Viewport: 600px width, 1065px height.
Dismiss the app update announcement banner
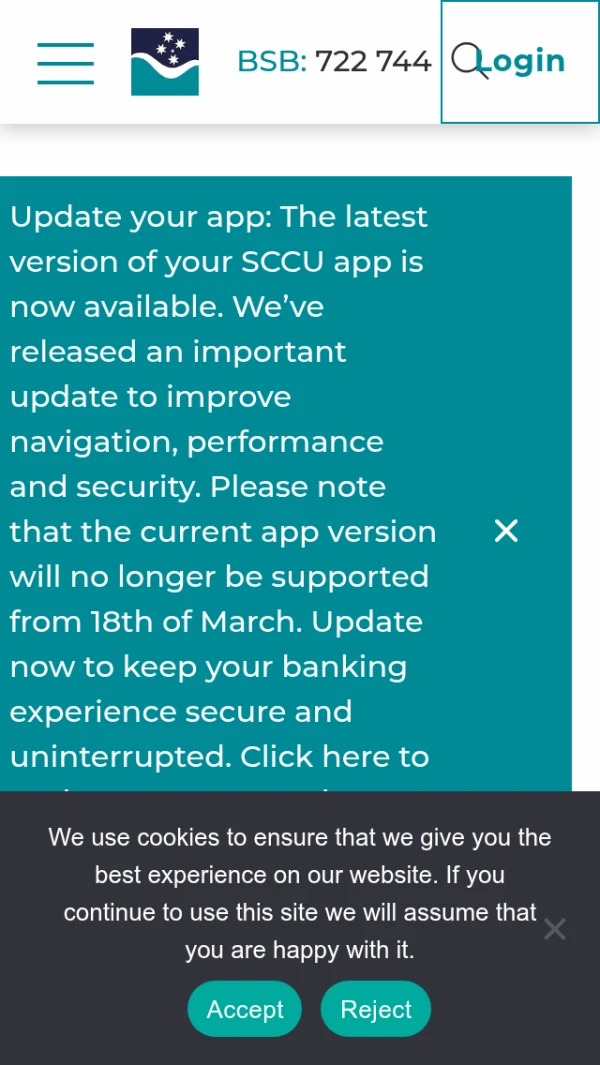(506, 531)
